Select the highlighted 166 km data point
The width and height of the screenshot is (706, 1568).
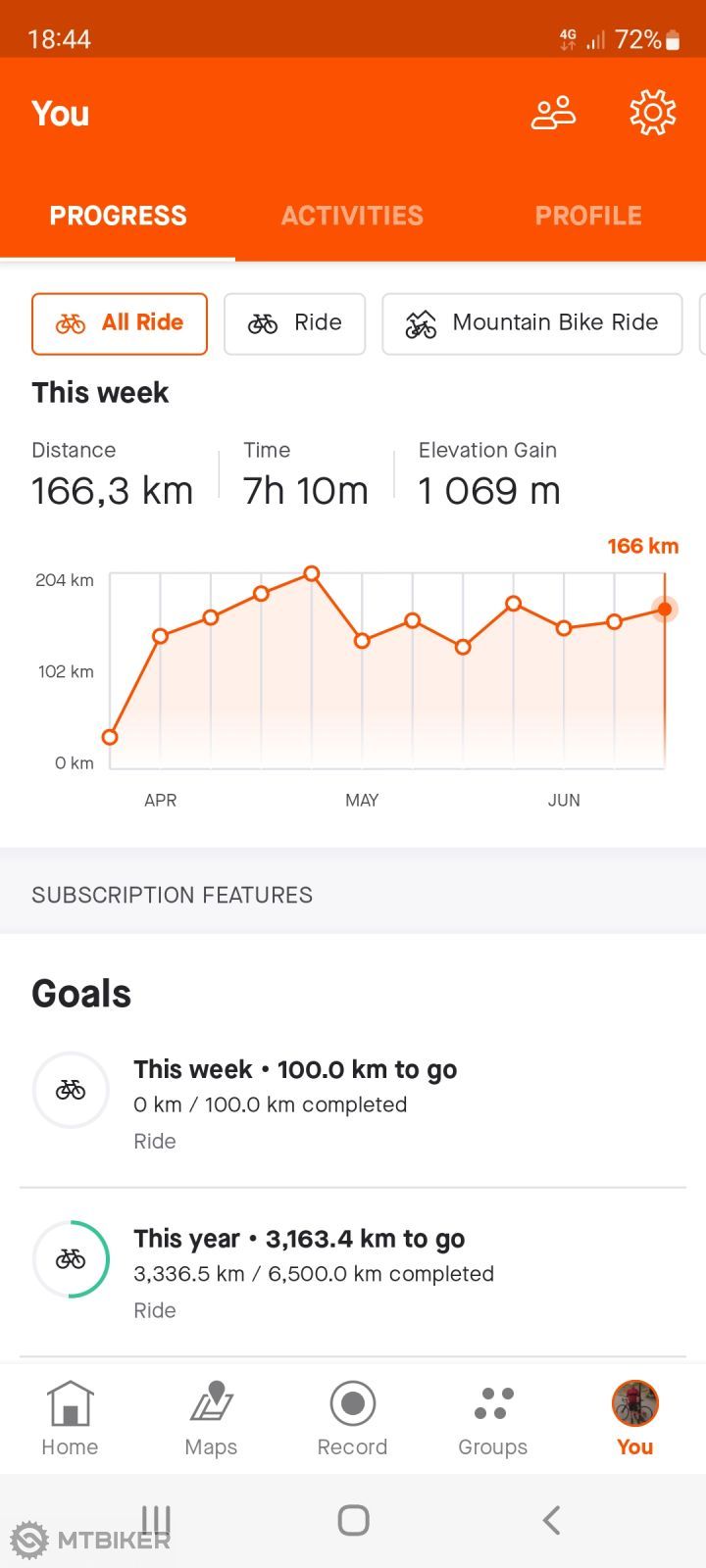tap(664, 609)
